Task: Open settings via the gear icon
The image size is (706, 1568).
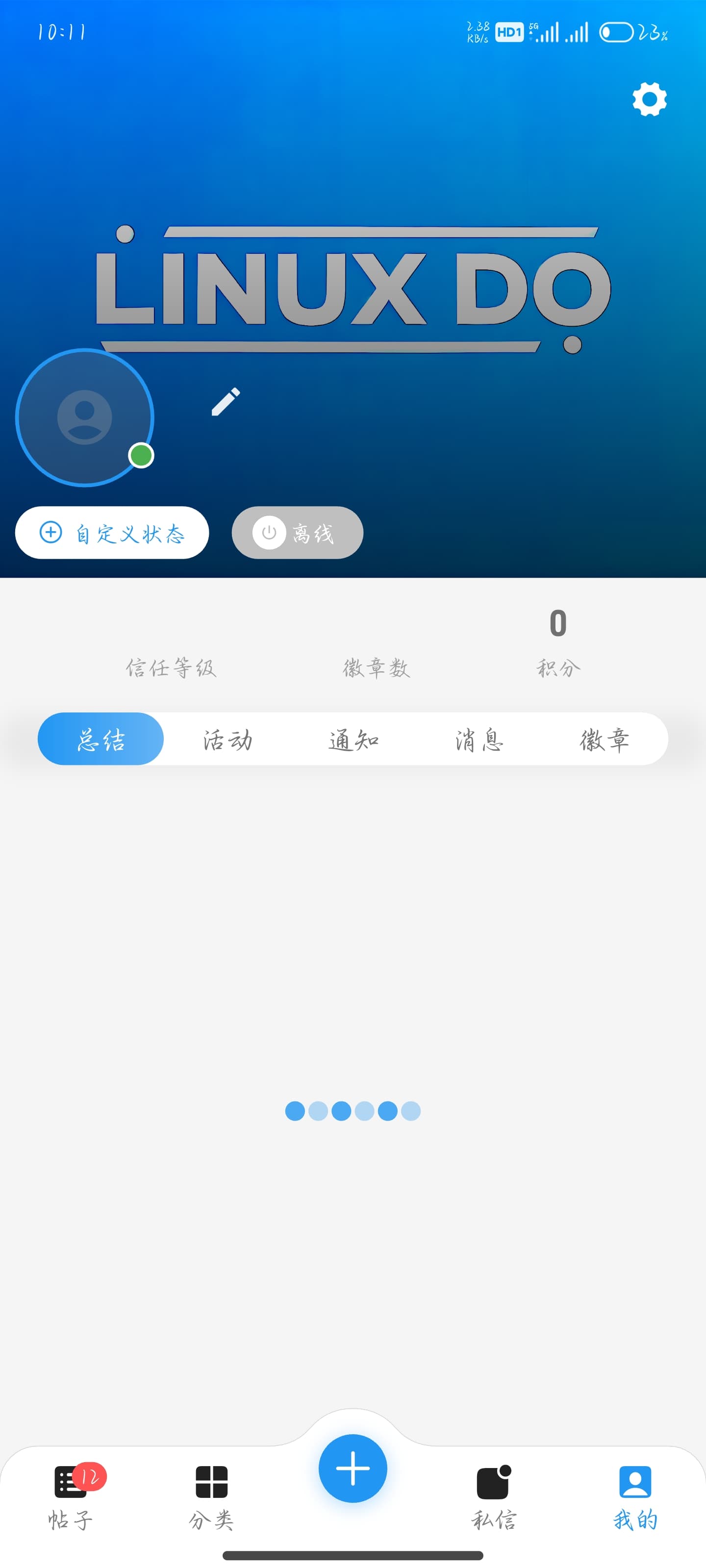Action: coord(649,99)
